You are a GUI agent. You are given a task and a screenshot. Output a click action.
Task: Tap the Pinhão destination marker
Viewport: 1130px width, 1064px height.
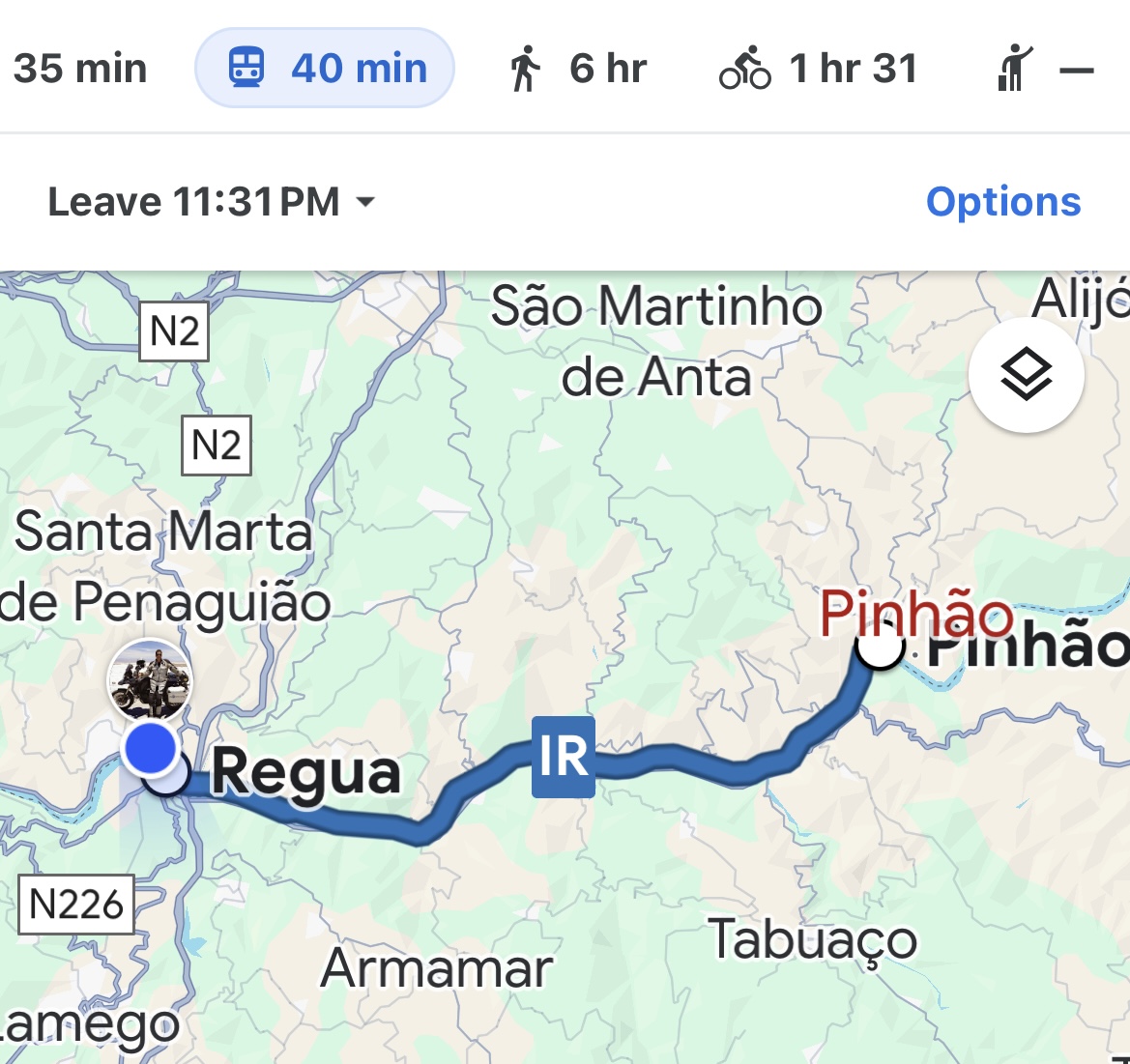(x=880, y=647)
